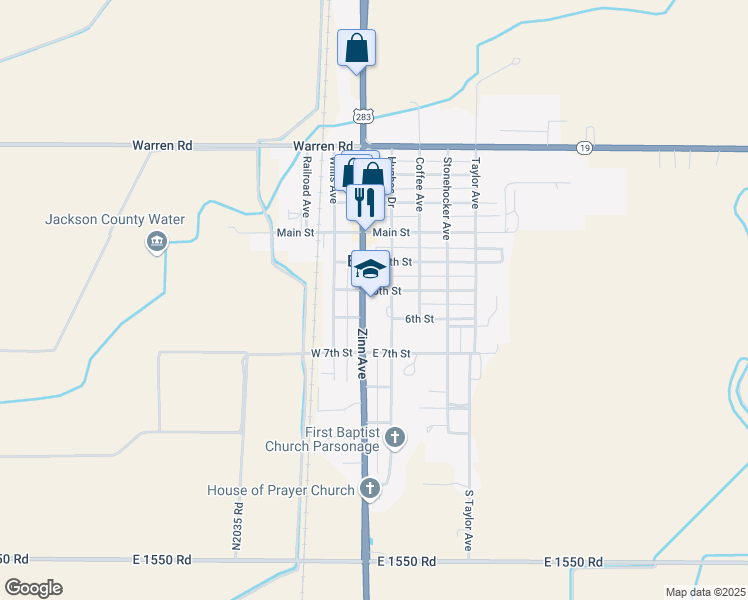Viewport: 748px width, 600px height.
Task: Select the shopping bag pin north of Warren Rd
Action: pos(357,49)
